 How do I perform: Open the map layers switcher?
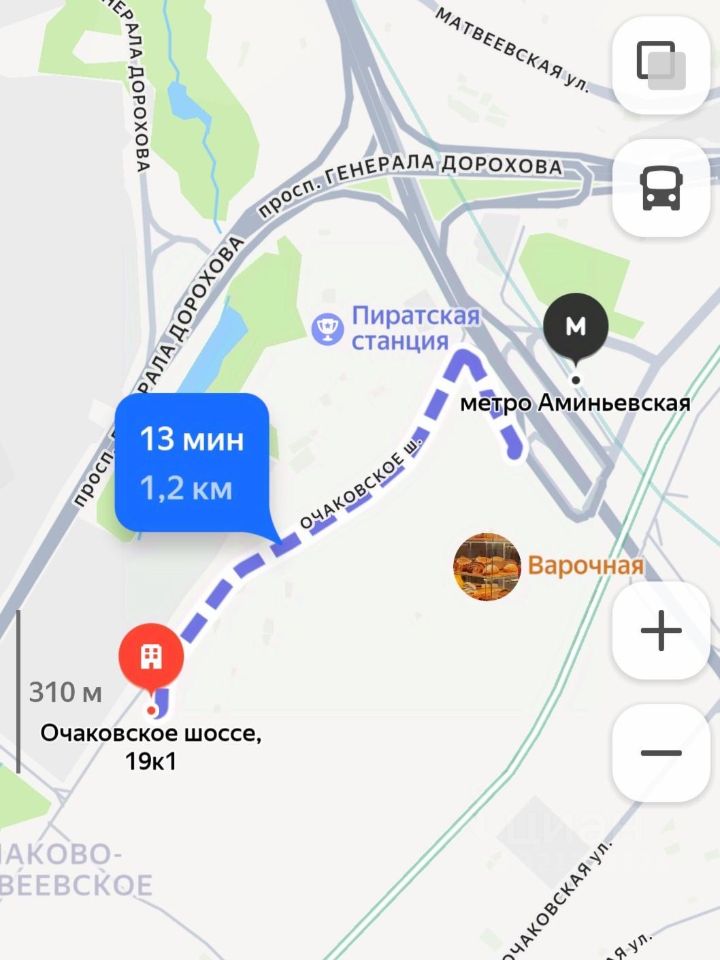pyautogui.click(x=661, y=64)
